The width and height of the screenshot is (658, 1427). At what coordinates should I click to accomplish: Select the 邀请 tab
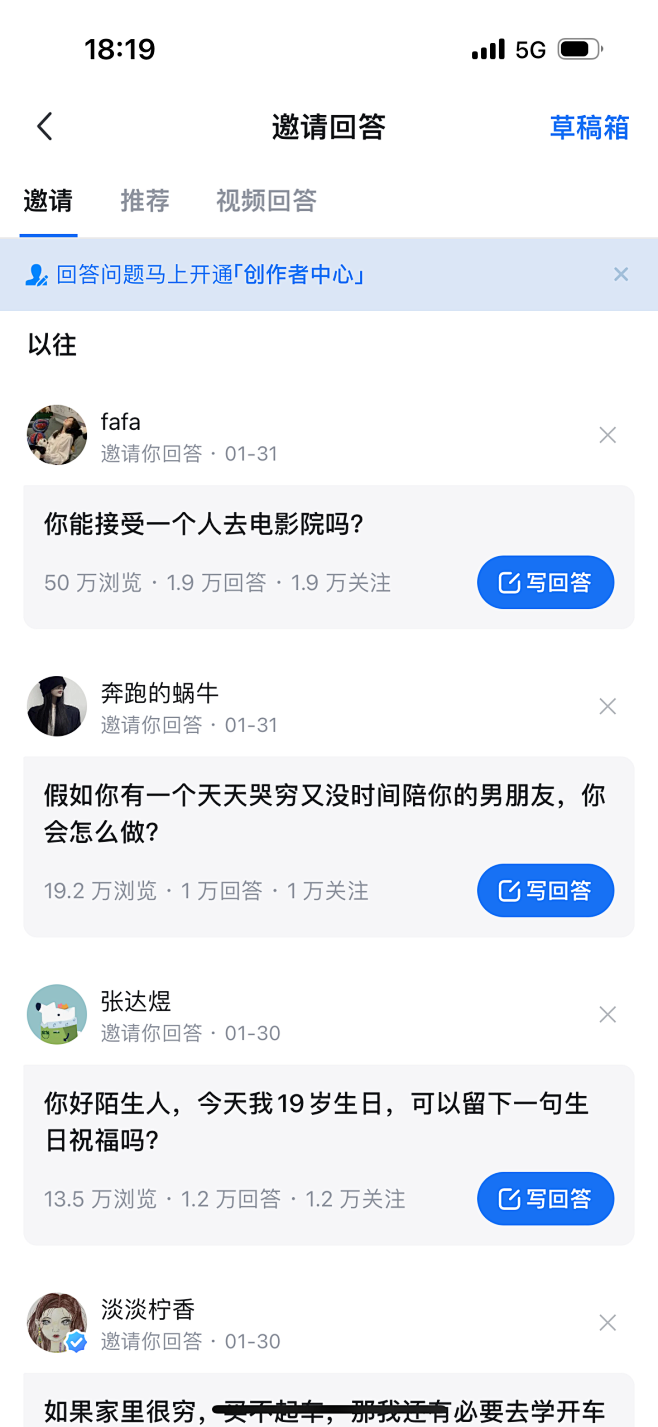(x=48, y=201)
